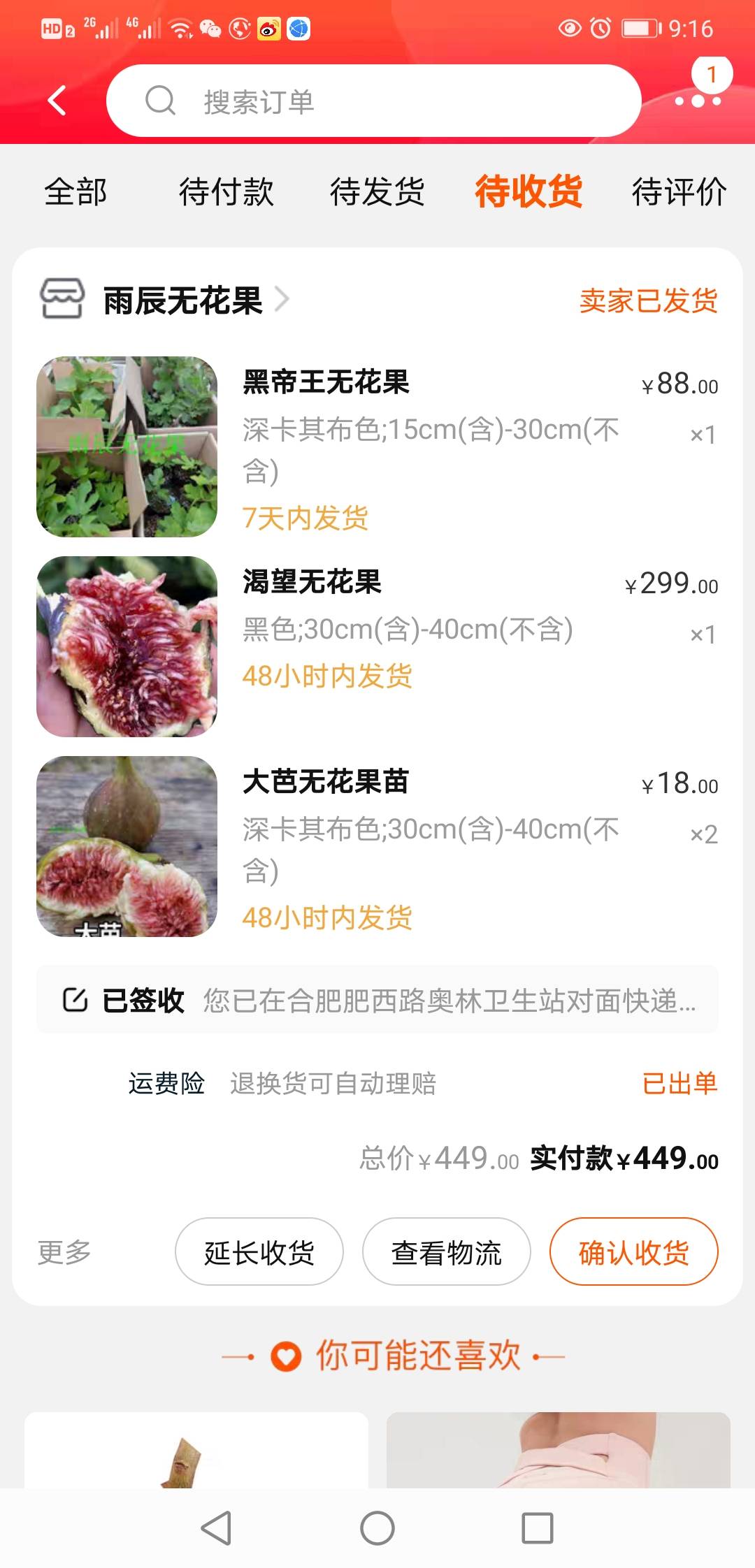View the 已签收 delivery status details
Screen dimensions: 755x1568
[377, 1000]
